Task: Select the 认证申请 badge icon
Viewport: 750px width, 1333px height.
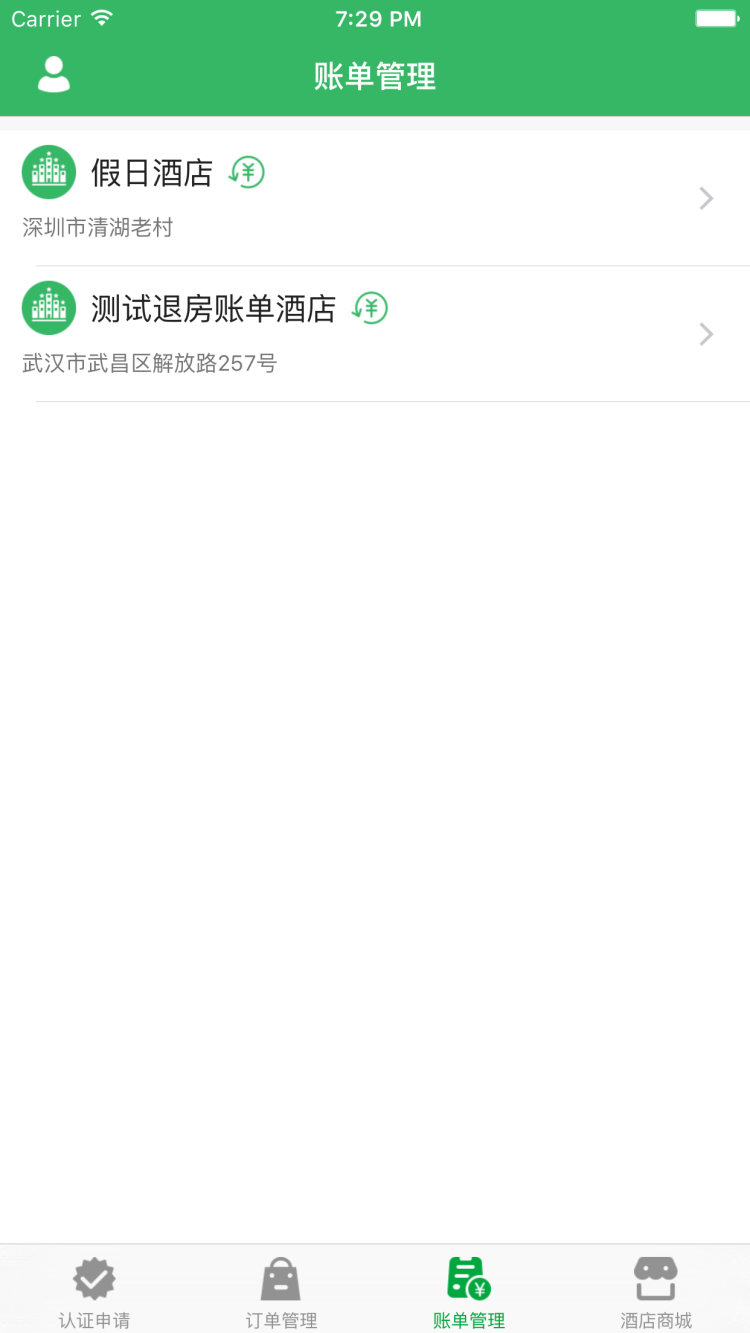Action: click(93, 1277)
